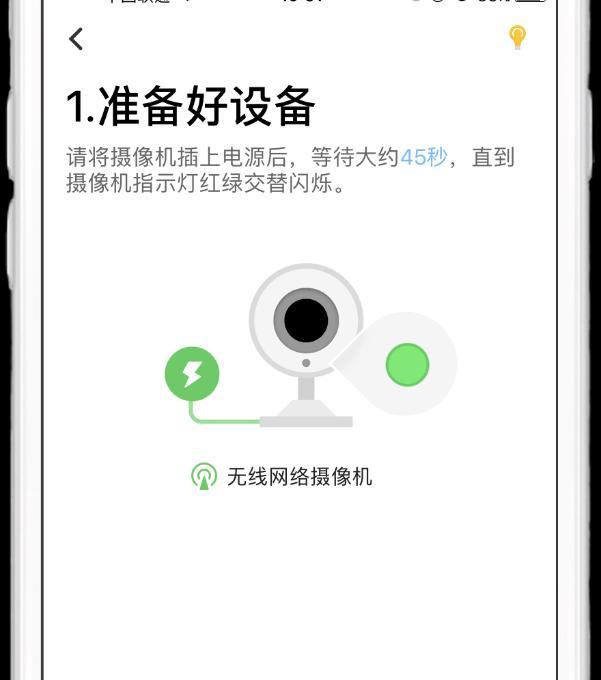This screenshot has height=680, width=601.
Task: Go back to the previous page
Action: coord(76,39)
